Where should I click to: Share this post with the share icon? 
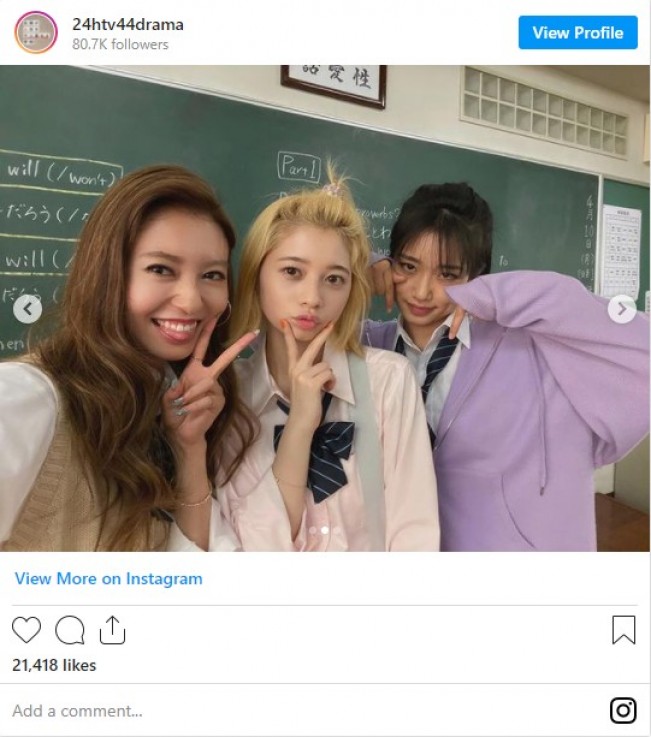click(113, 630)
